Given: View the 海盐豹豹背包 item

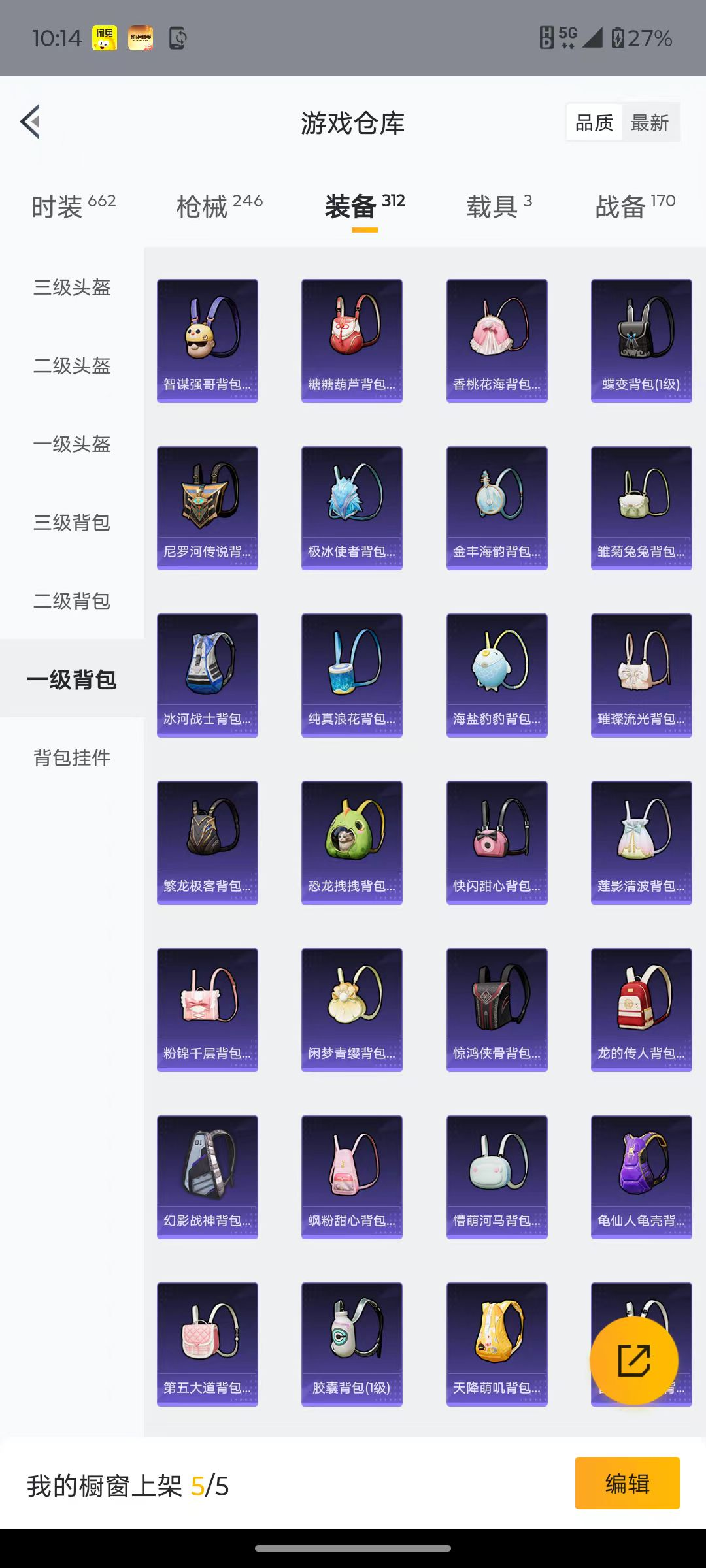Looking at the screenshot, I should tap(497, 675).
